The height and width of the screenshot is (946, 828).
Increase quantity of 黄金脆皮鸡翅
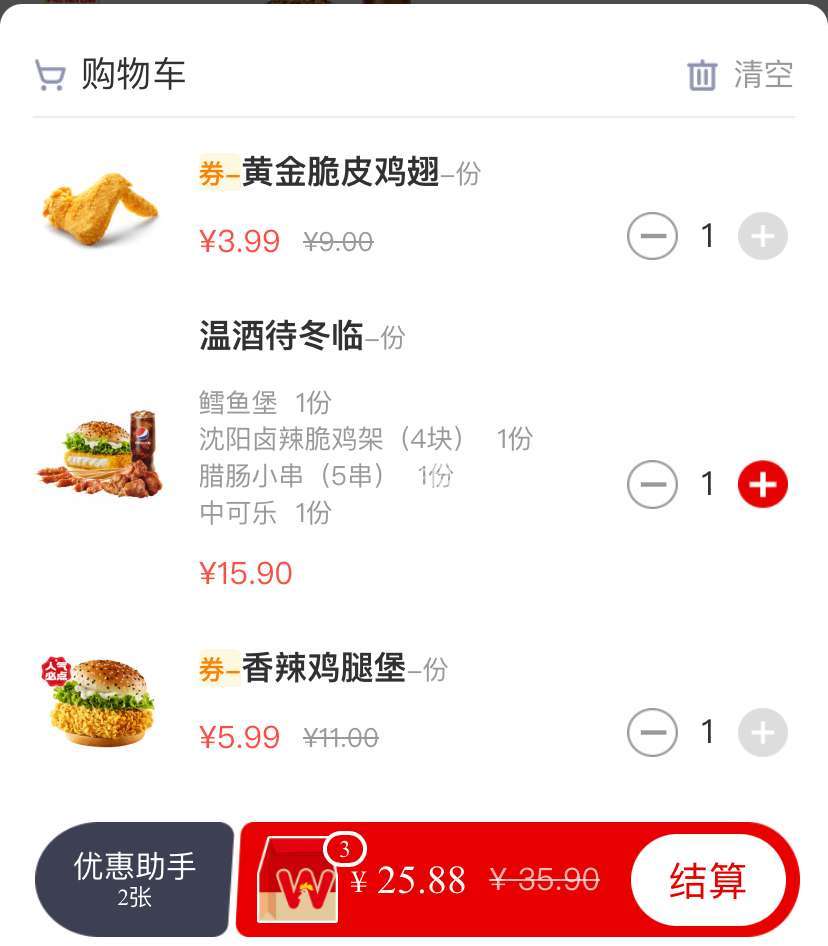pos(763,237)
